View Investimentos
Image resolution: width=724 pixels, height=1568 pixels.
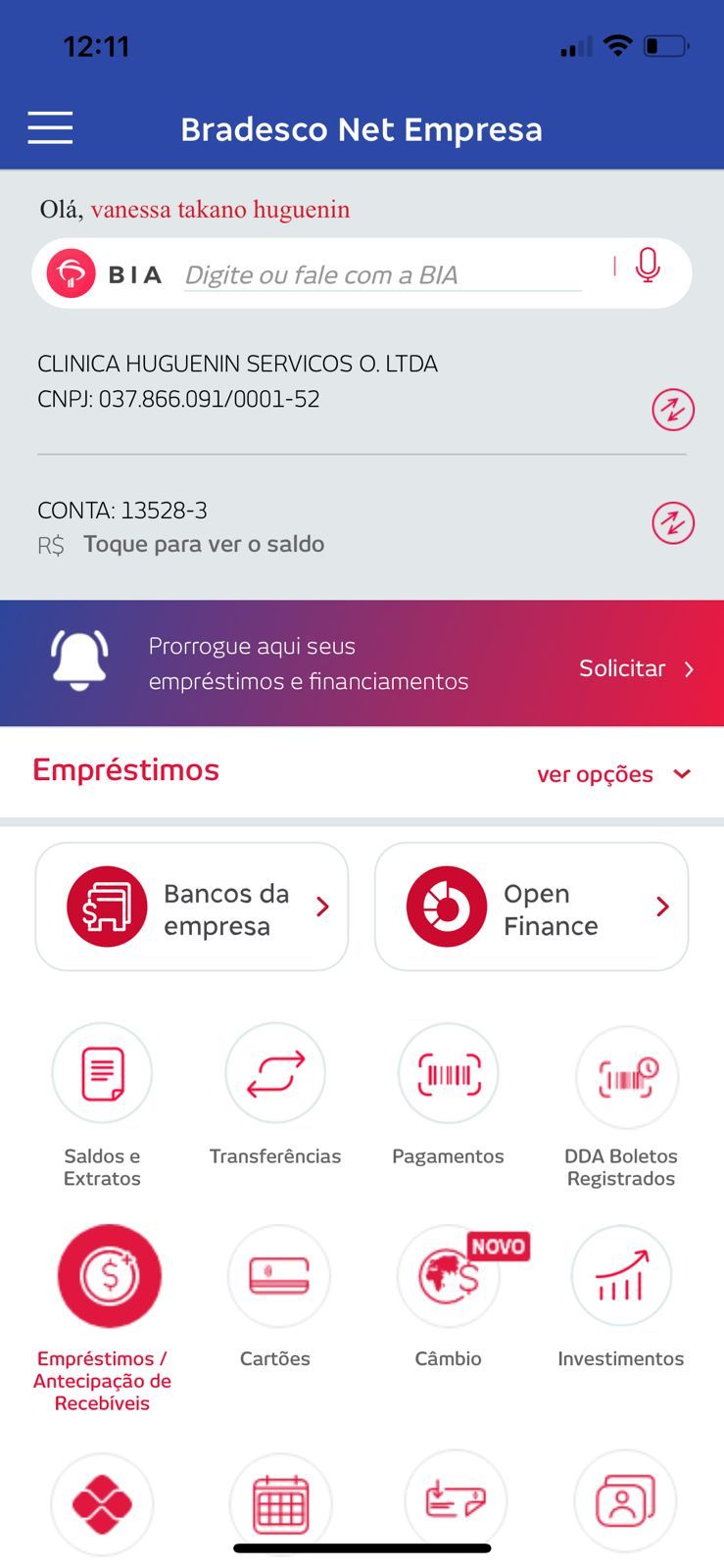[x=621, y=1276]
